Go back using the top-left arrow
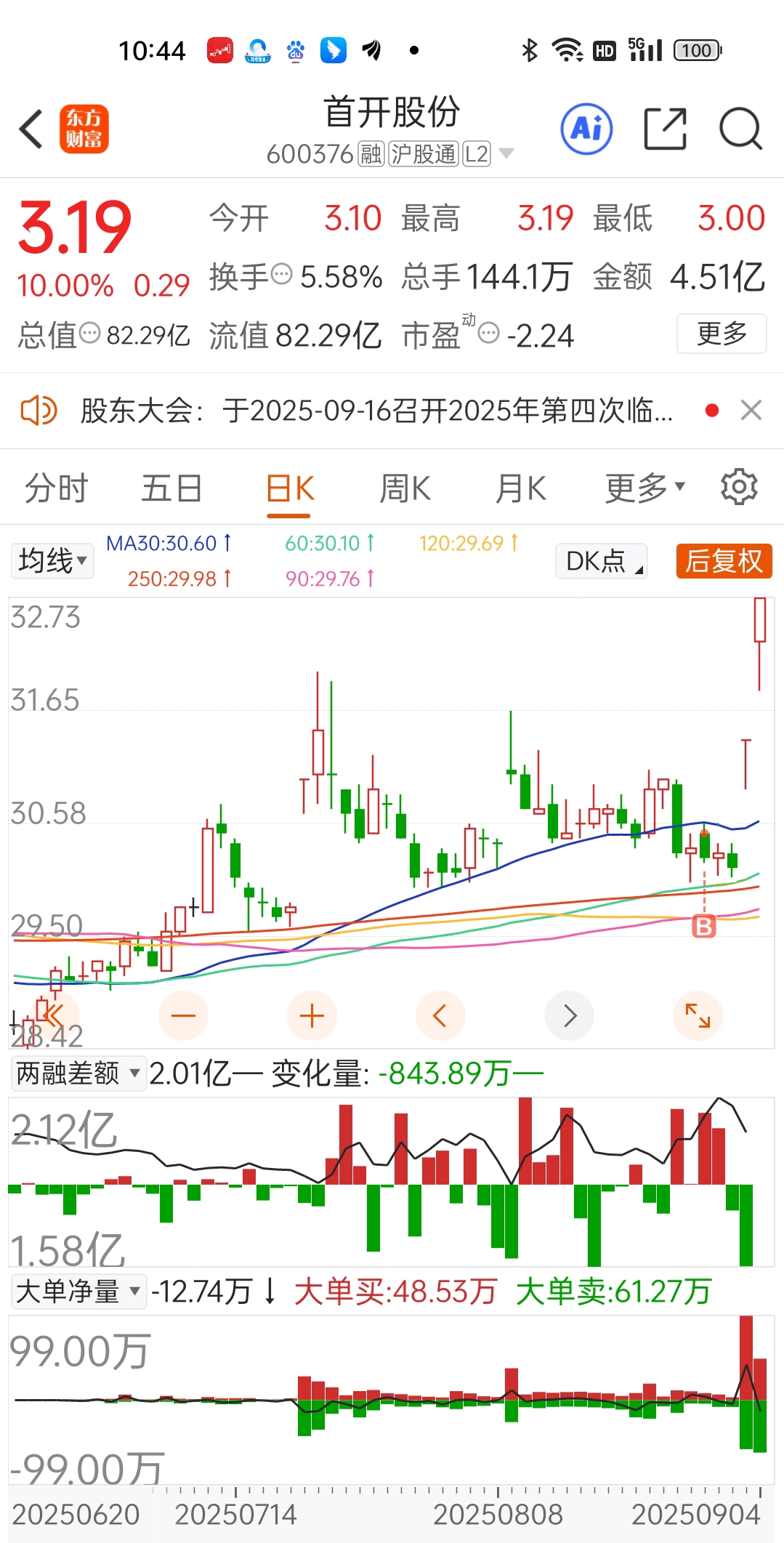 pos(31,129)
